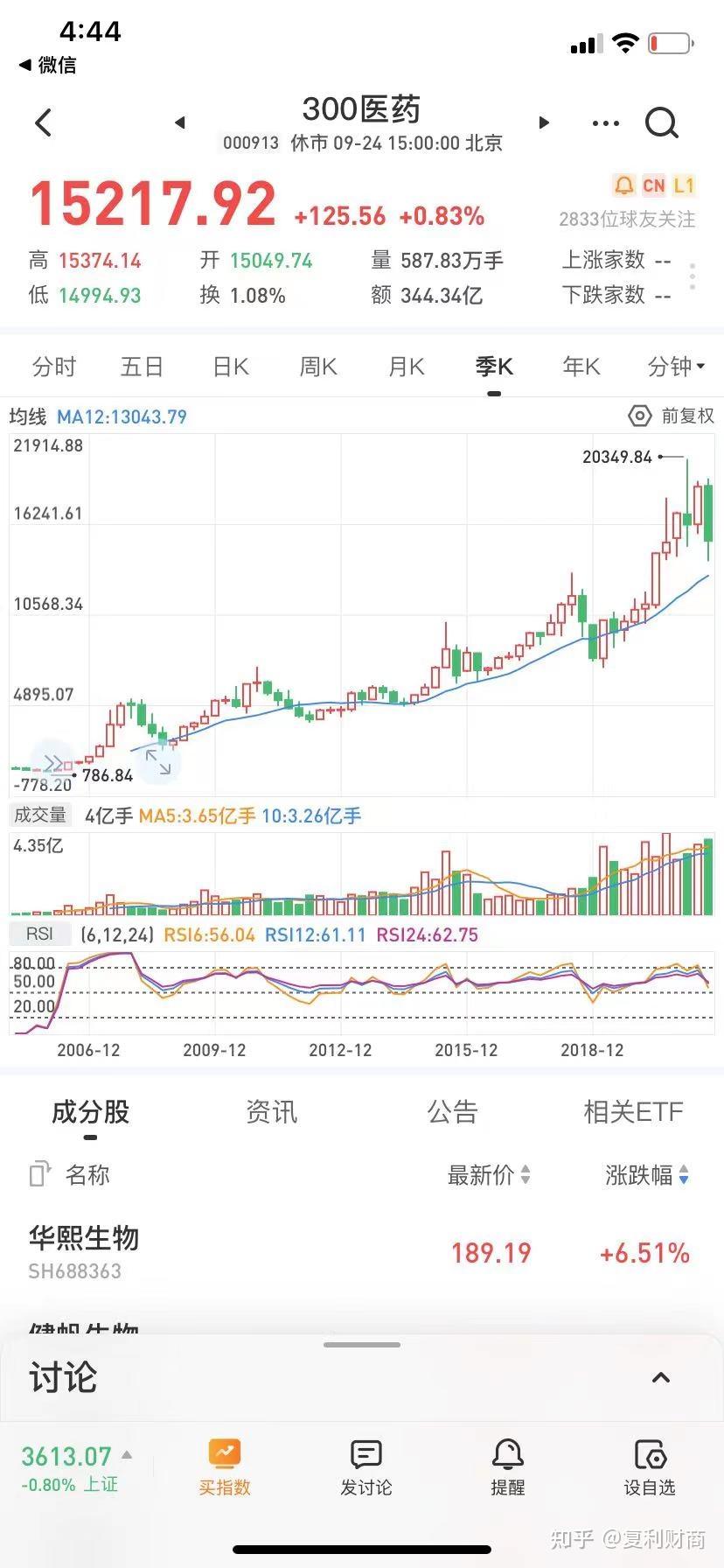Open the 资讯 tab
This screenshot has width=724, height=1568.
tap(271, 1111)
